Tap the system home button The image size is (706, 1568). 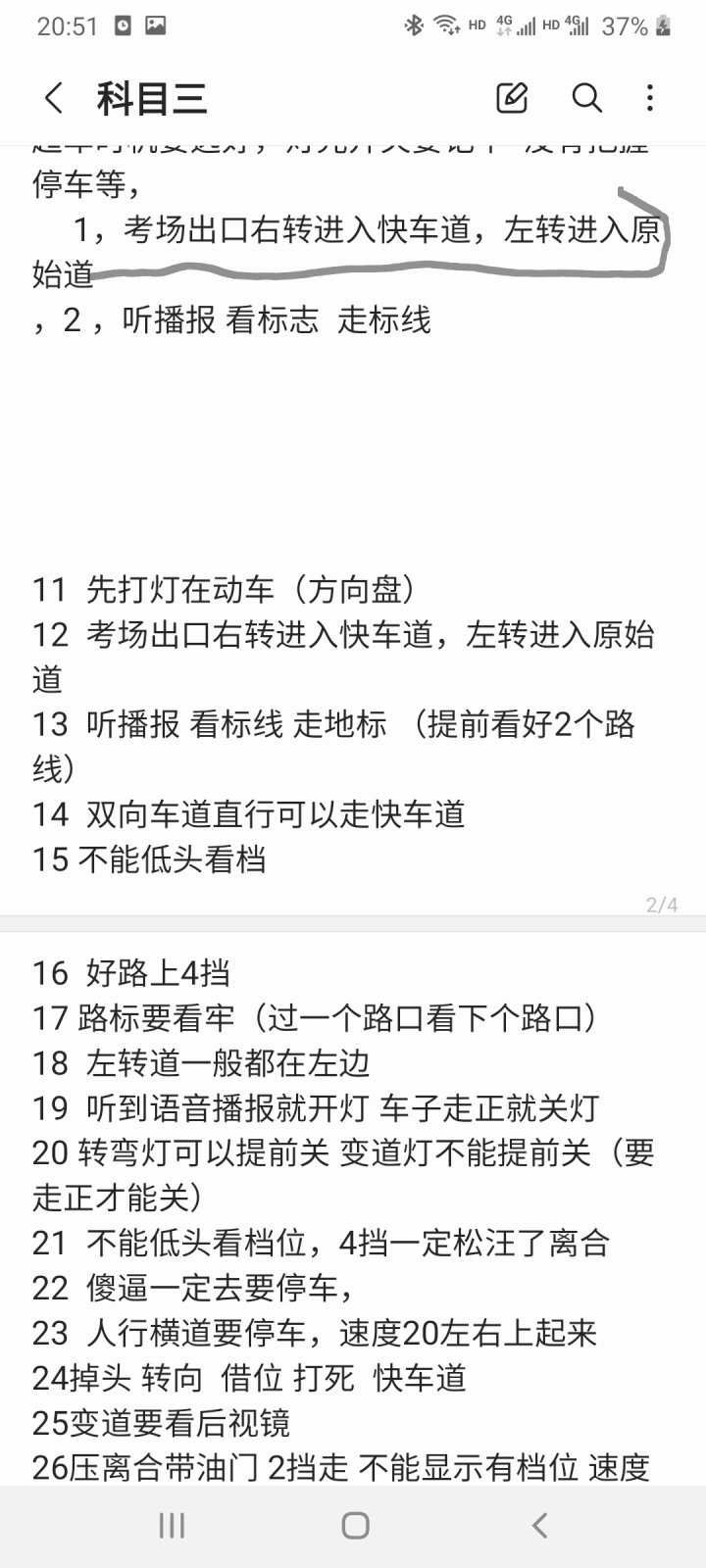coord(355,1525)
